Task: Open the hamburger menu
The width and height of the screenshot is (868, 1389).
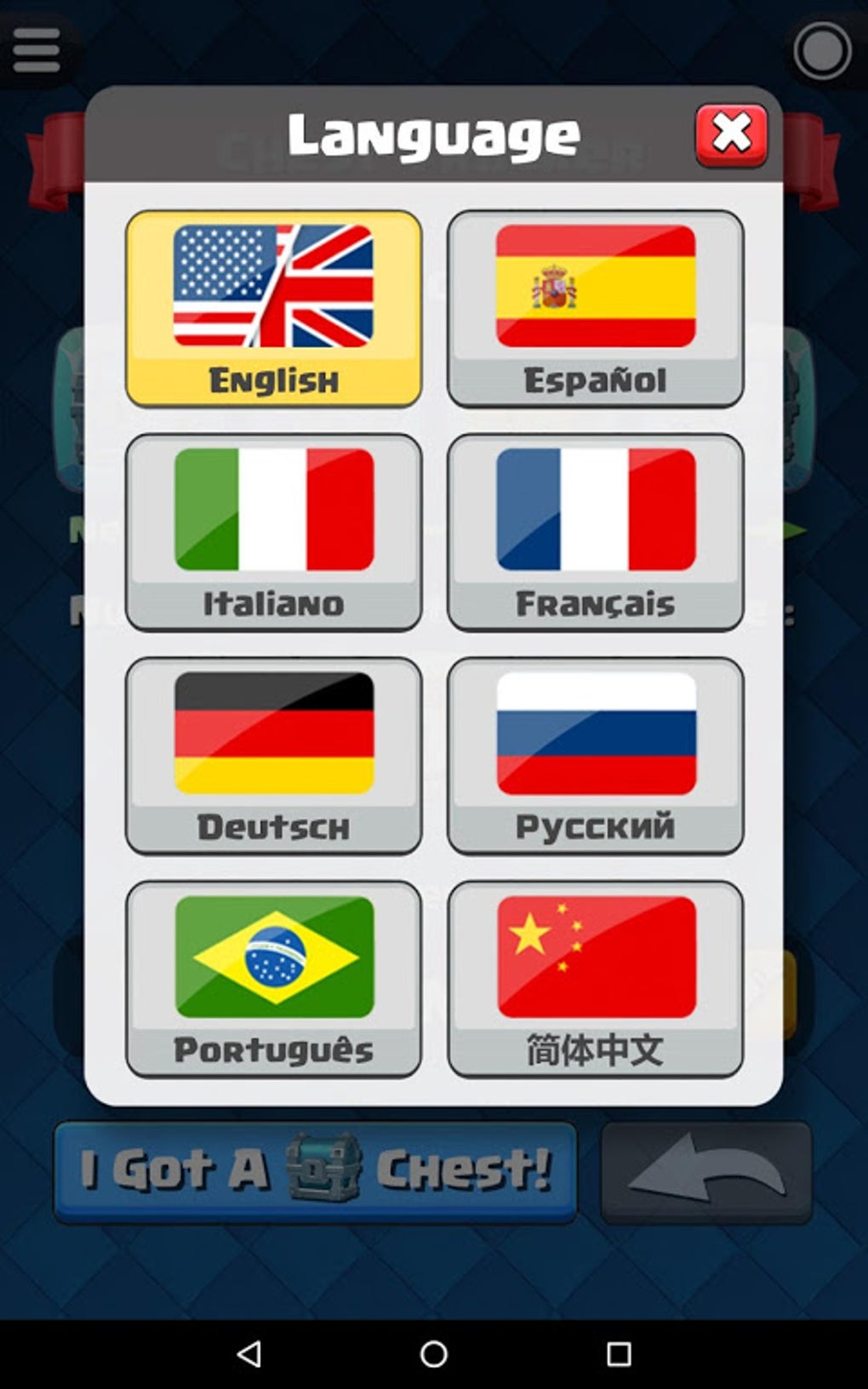Action: (36, 49)
